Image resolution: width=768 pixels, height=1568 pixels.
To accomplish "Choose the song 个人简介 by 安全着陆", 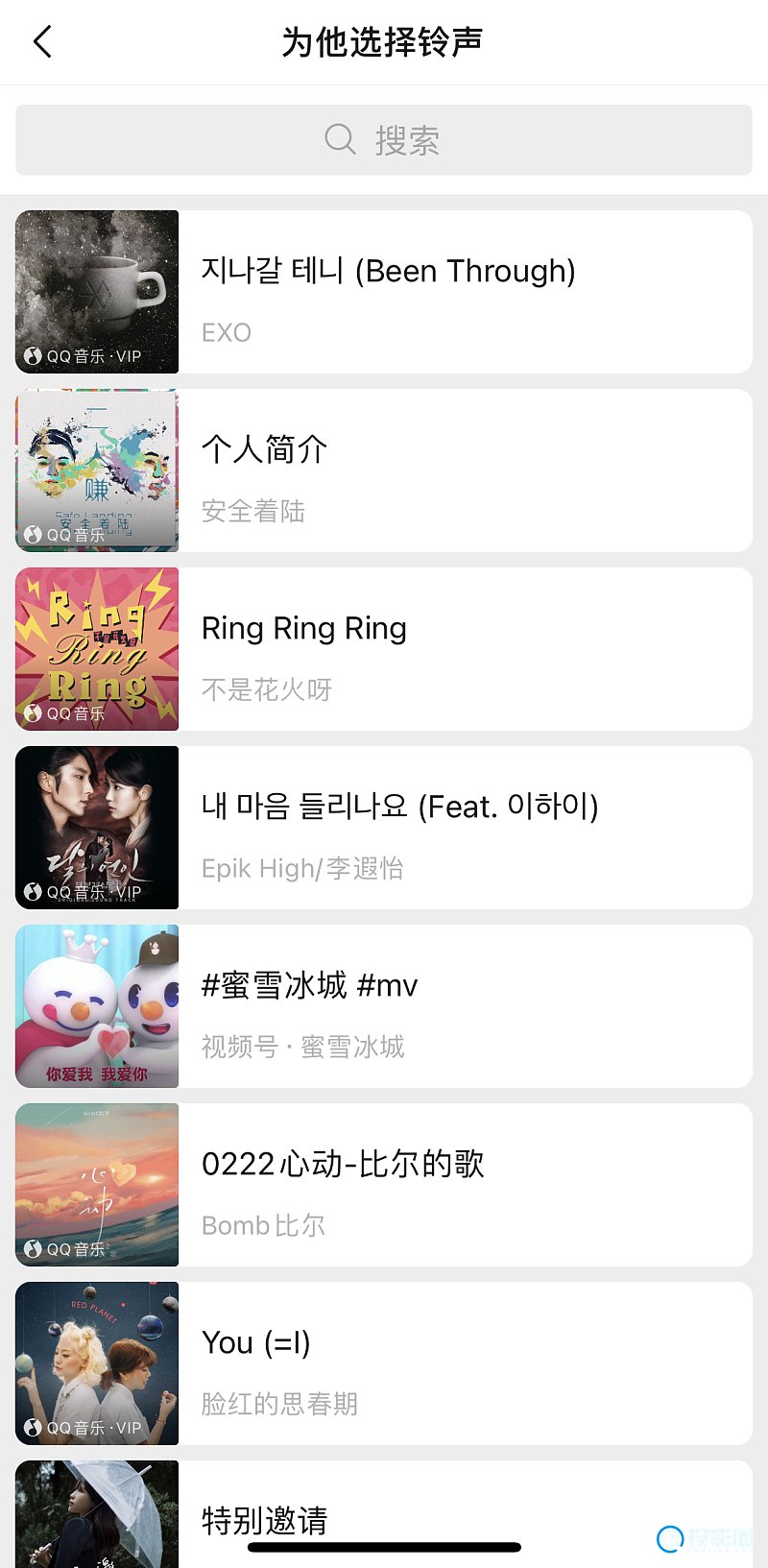I will [384, 470].
